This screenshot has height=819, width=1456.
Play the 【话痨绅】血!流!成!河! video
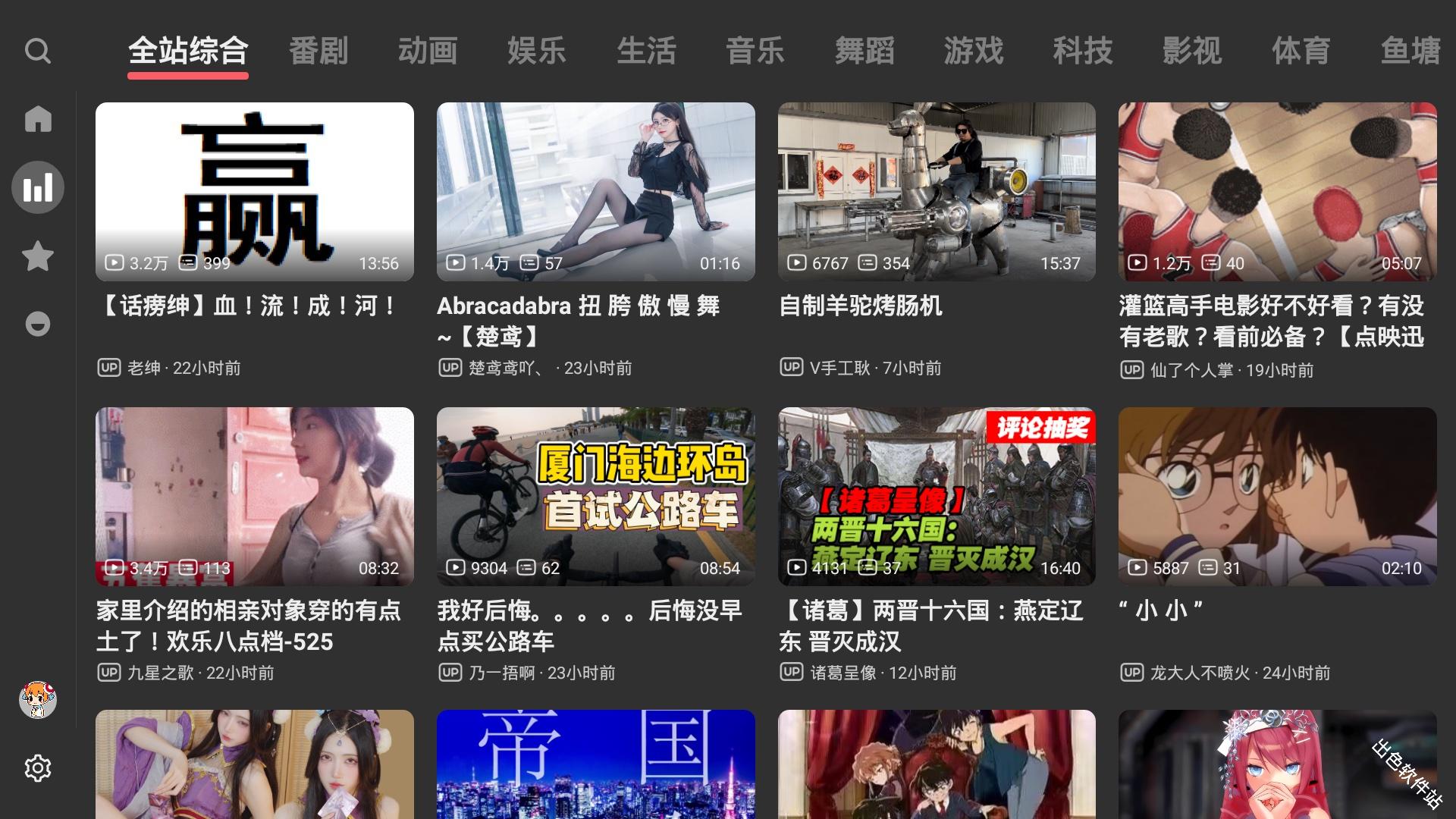coord(255,192)
